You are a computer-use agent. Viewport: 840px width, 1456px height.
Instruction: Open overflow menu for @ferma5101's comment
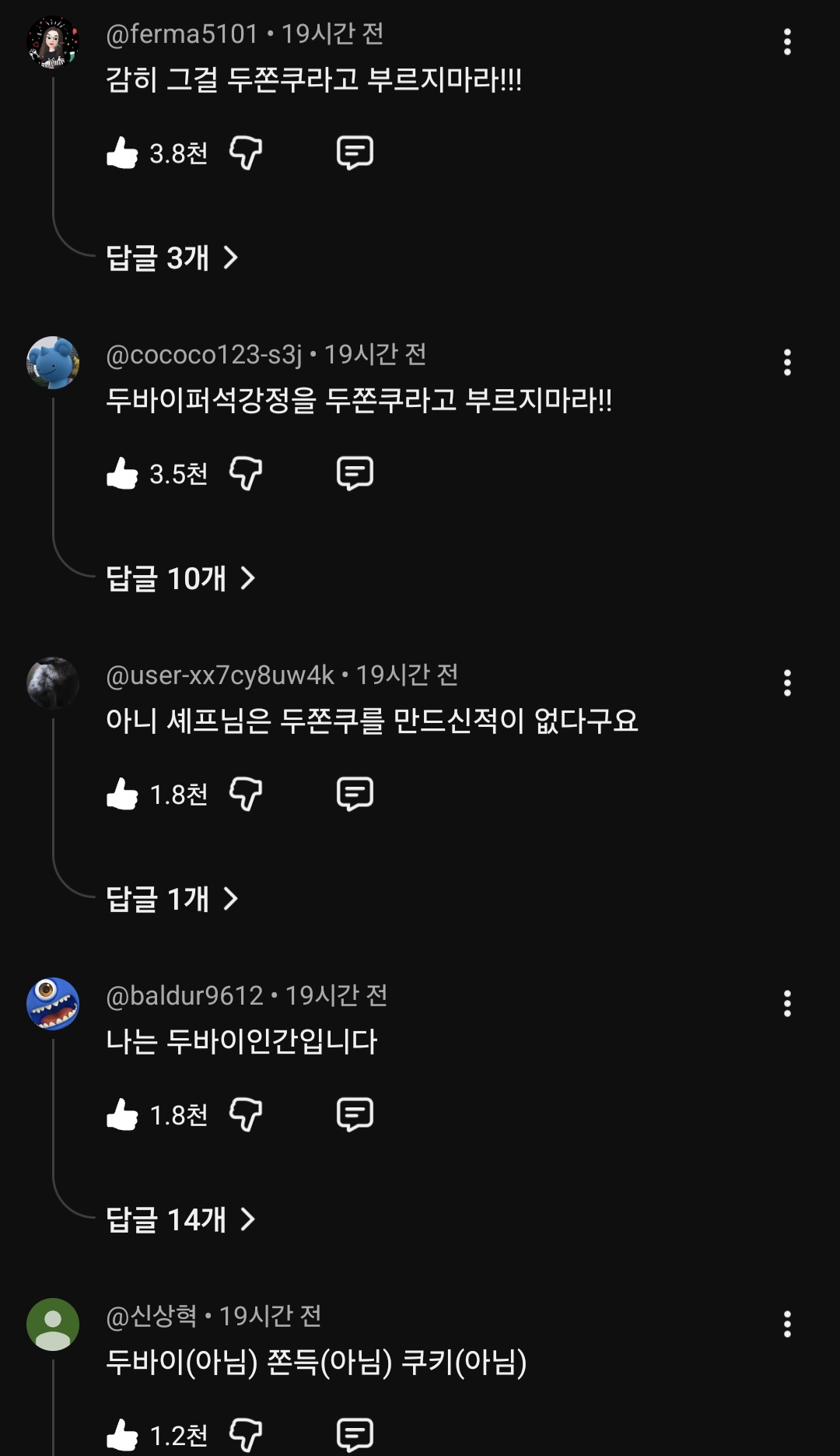pos(787,42)
